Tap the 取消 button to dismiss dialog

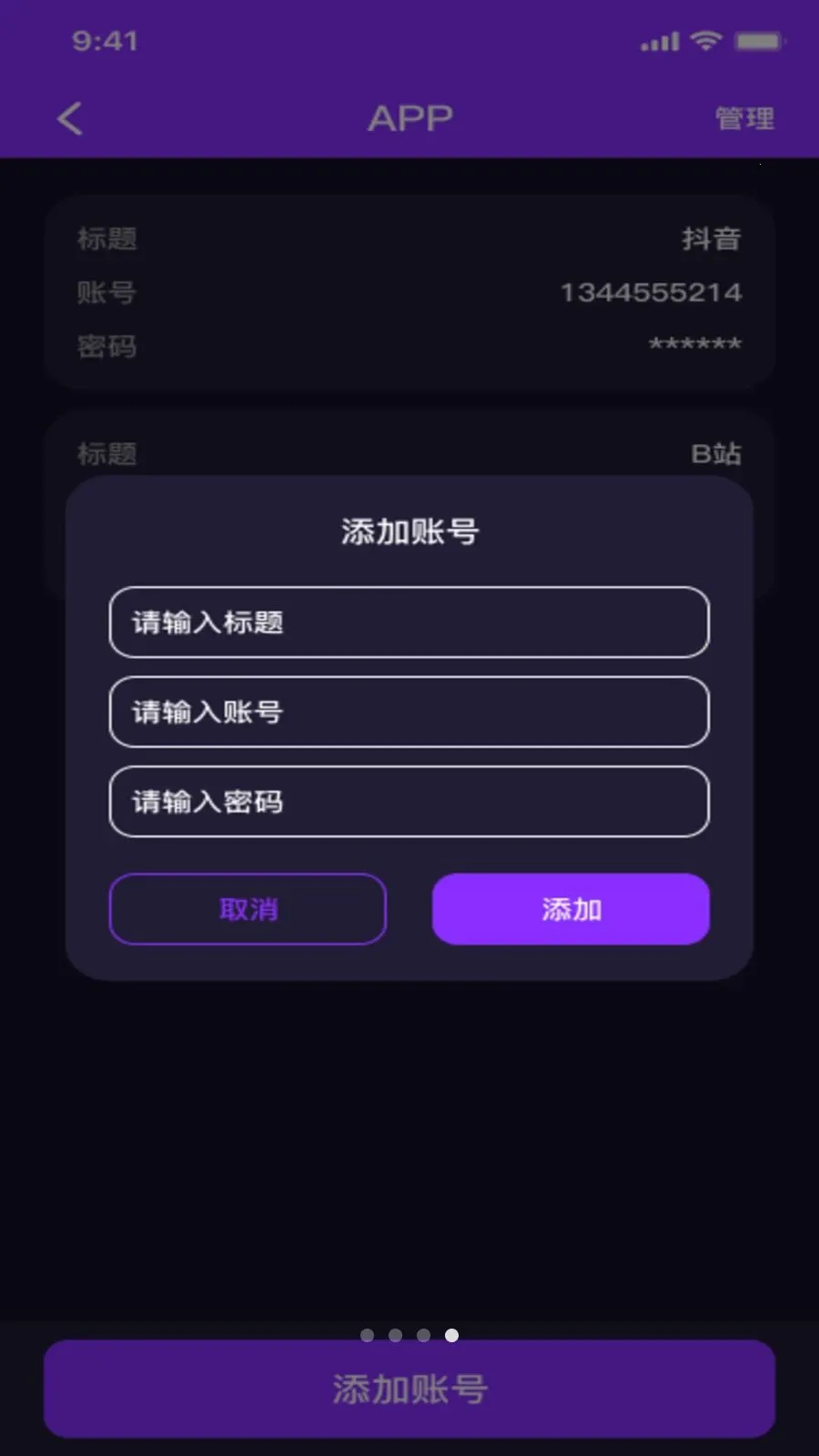pos(248,908)
